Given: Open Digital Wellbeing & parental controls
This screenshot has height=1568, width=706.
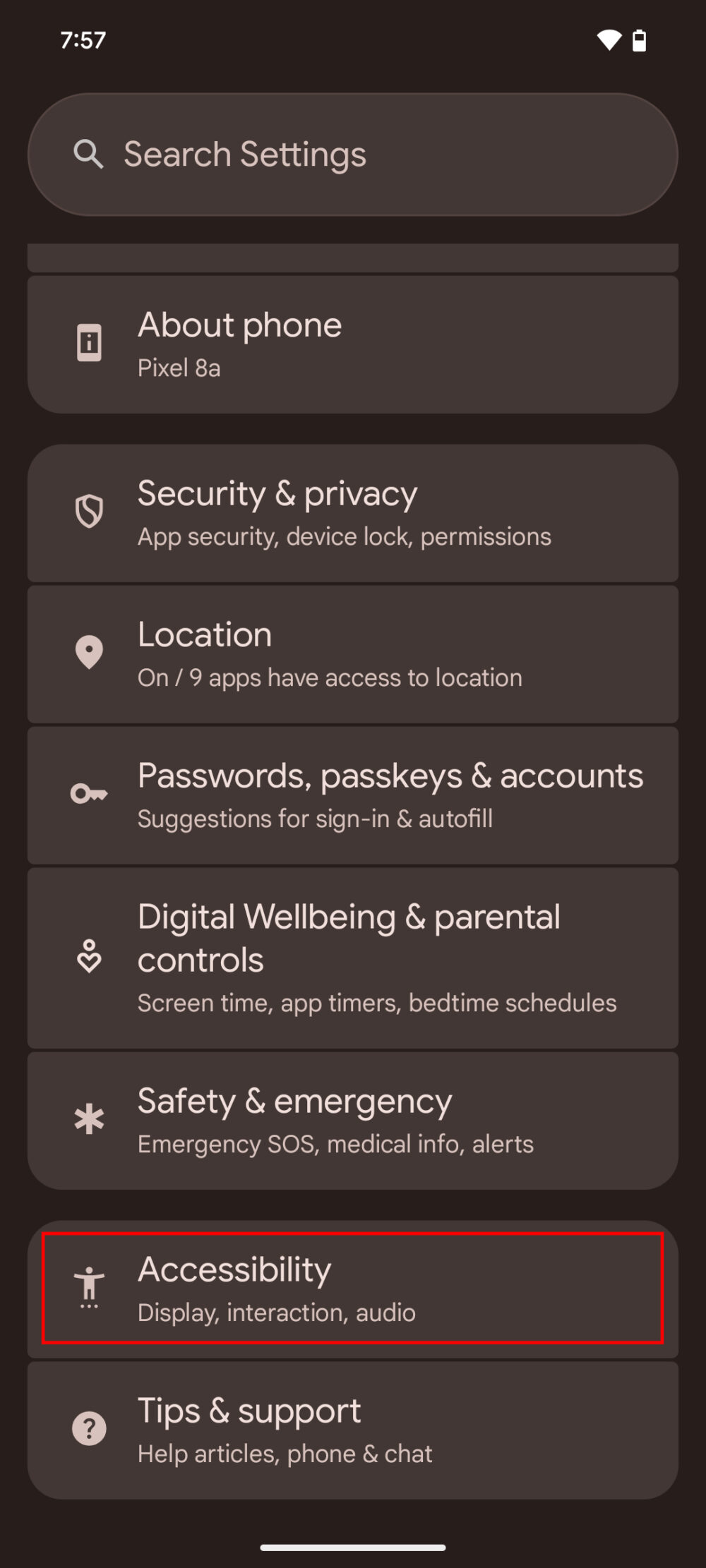Looking at the screenshot, I should tap(353, 958).
